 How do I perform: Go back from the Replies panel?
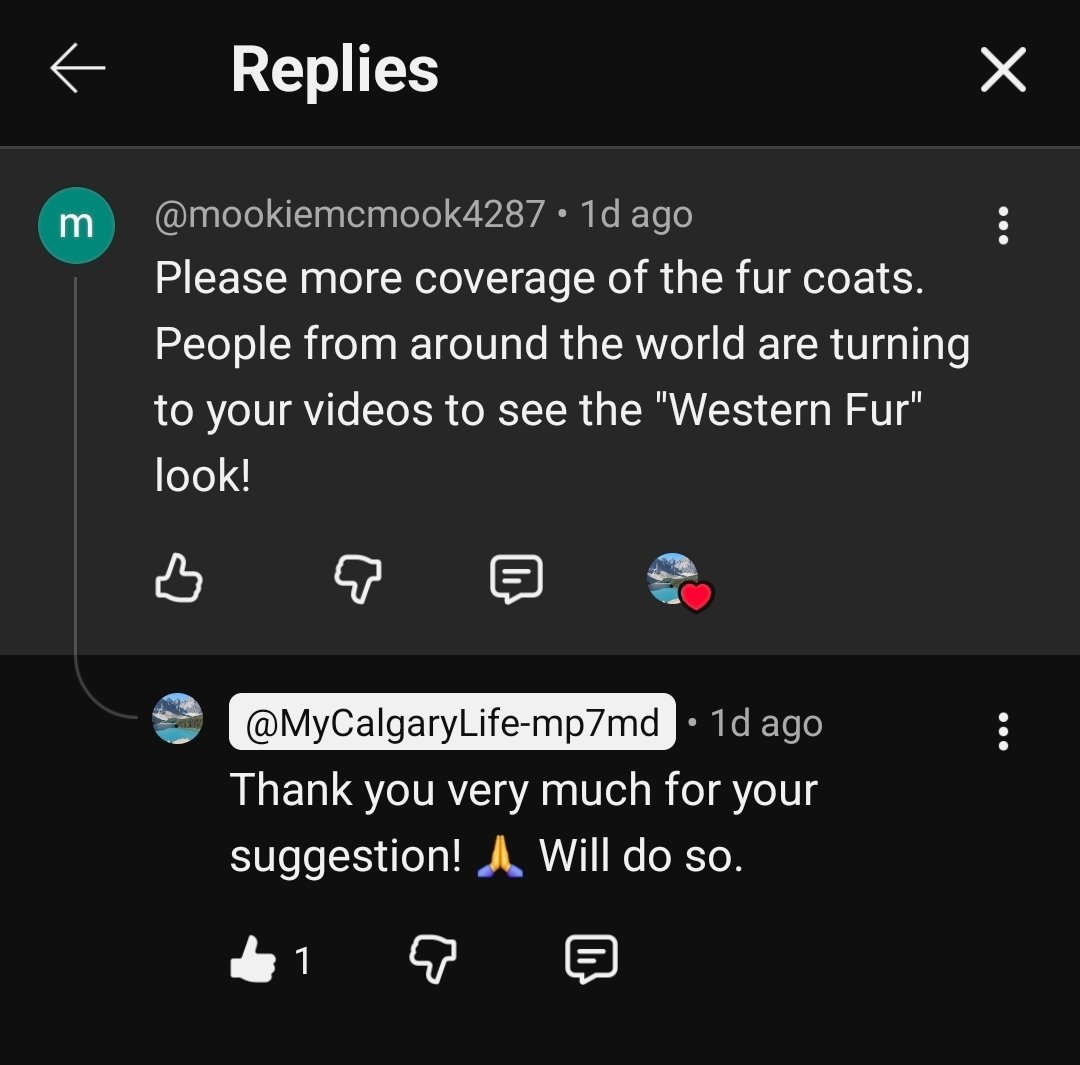click(x=77, y=69)
